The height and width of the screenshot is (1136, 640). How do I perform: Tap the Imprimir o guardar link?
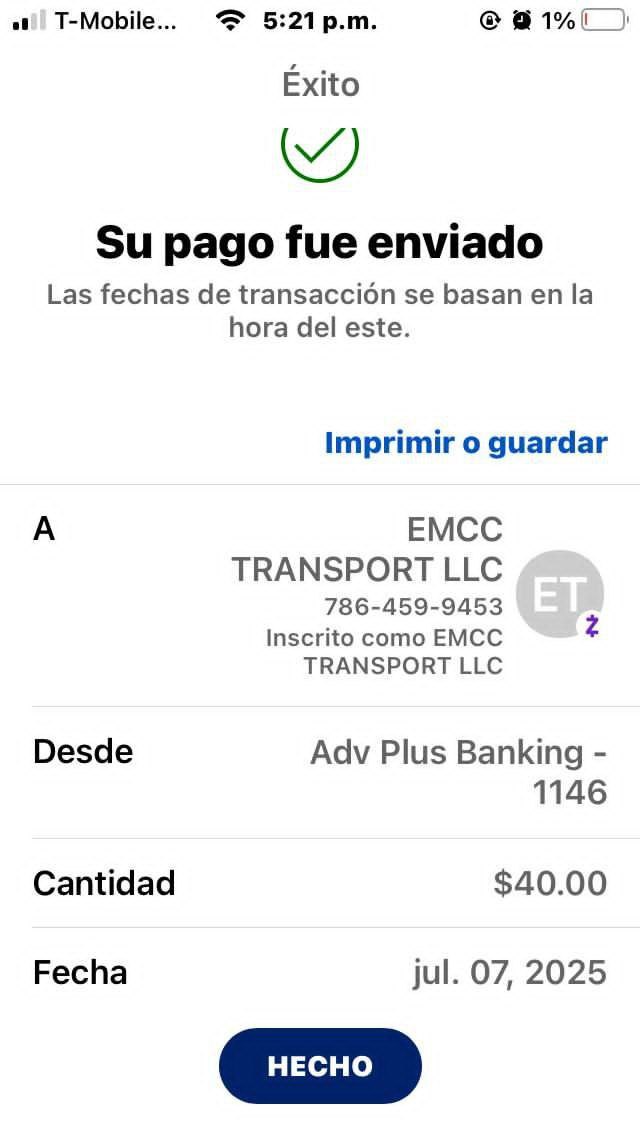tap(466, 443)
